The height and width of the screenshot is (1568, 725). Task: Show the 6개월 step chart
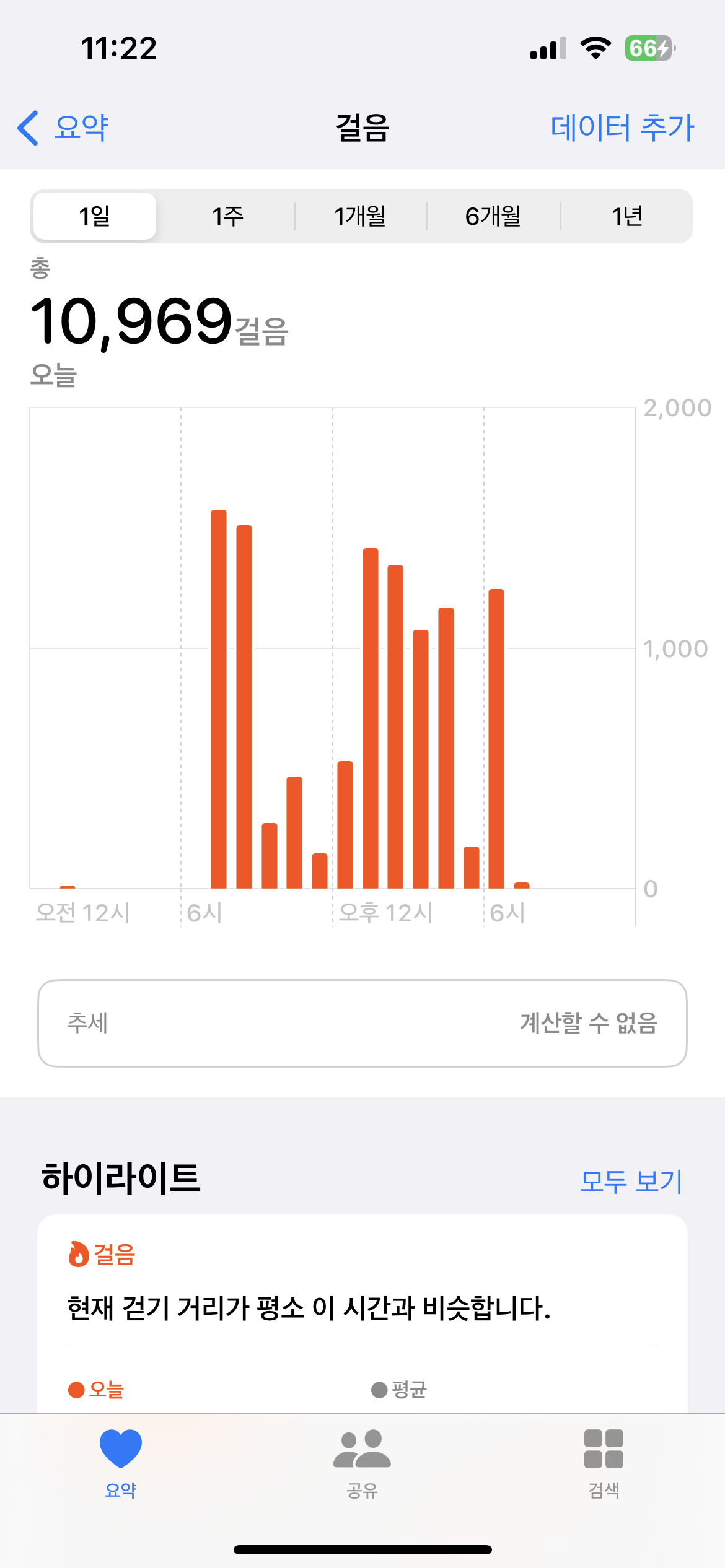pyautogui.click(x=493, y=216)
